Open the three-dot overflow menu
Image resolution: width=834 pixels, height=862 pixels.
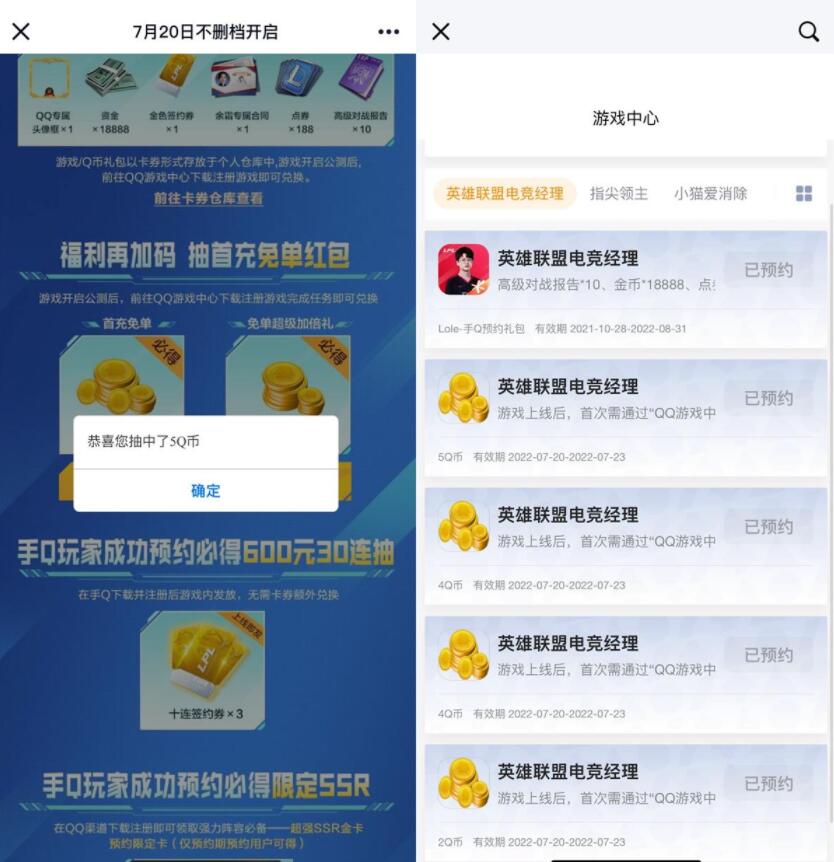point(388,31)
